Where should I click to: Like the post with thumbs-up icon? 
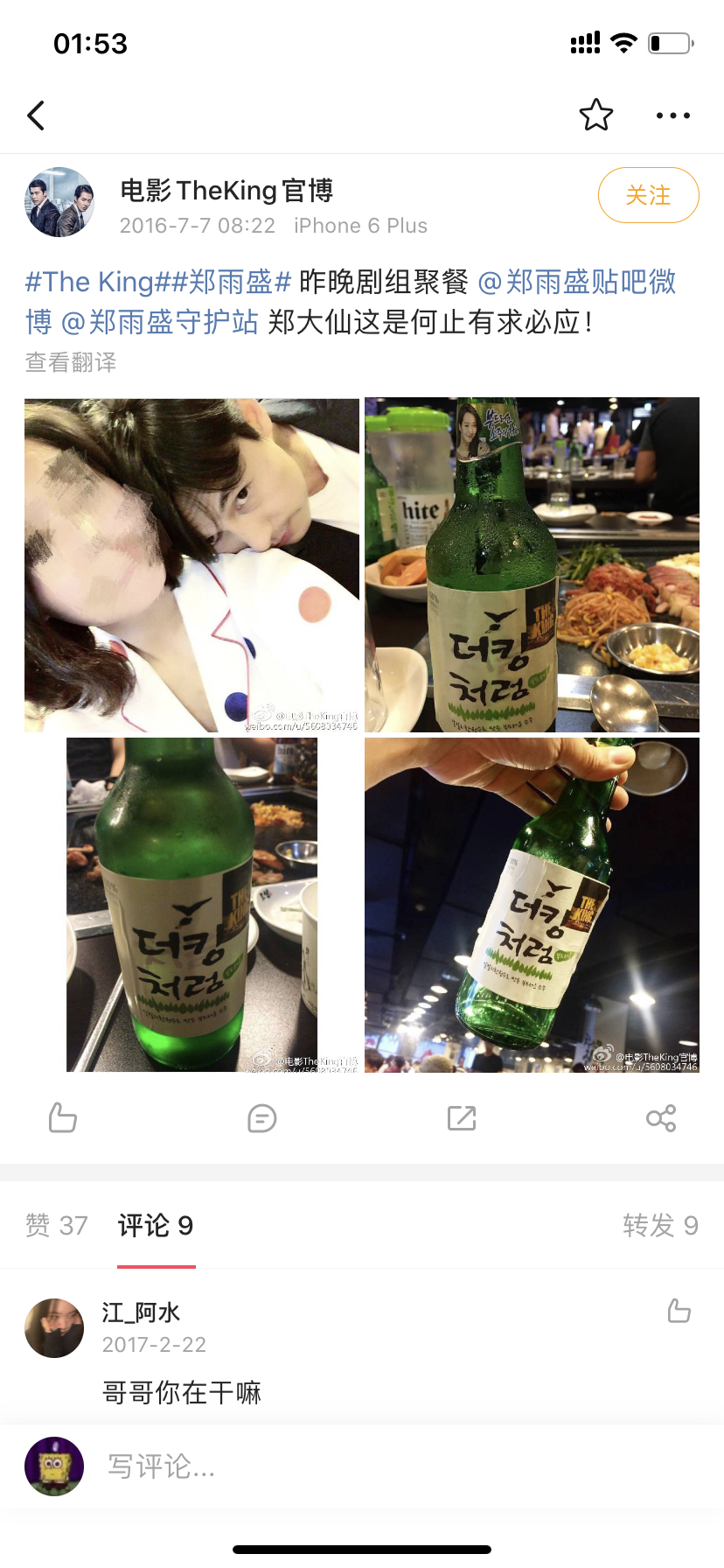(63, 1117)
